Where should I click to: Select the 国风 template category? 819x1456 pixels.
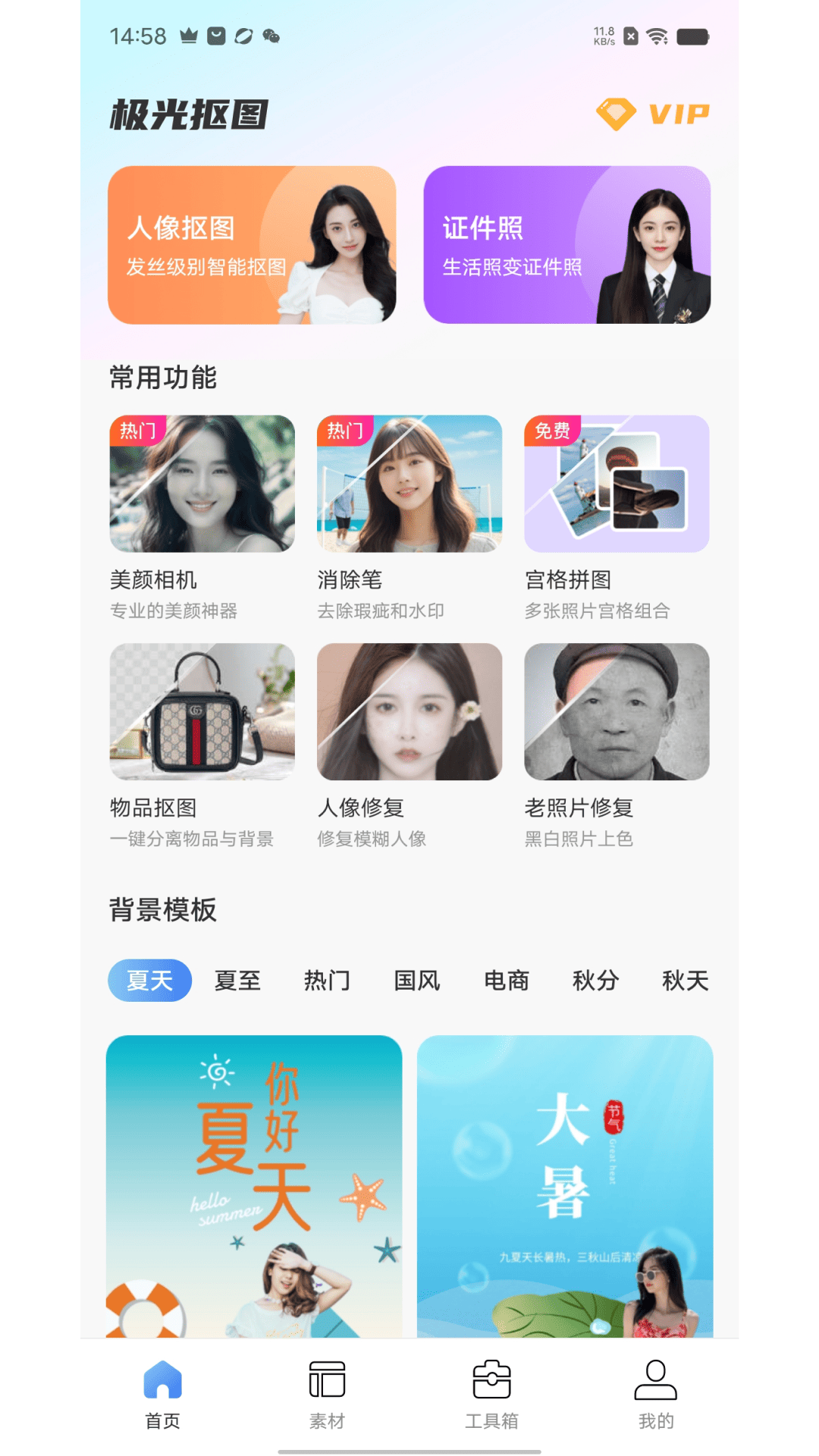pos(417,980)
